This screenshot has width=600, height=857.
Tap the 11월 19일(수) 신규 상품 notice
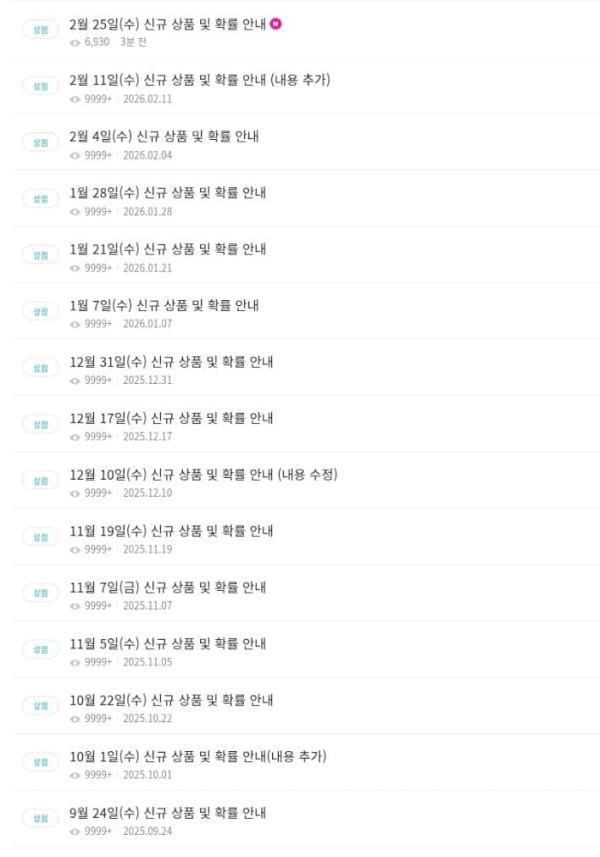(172, 530)
